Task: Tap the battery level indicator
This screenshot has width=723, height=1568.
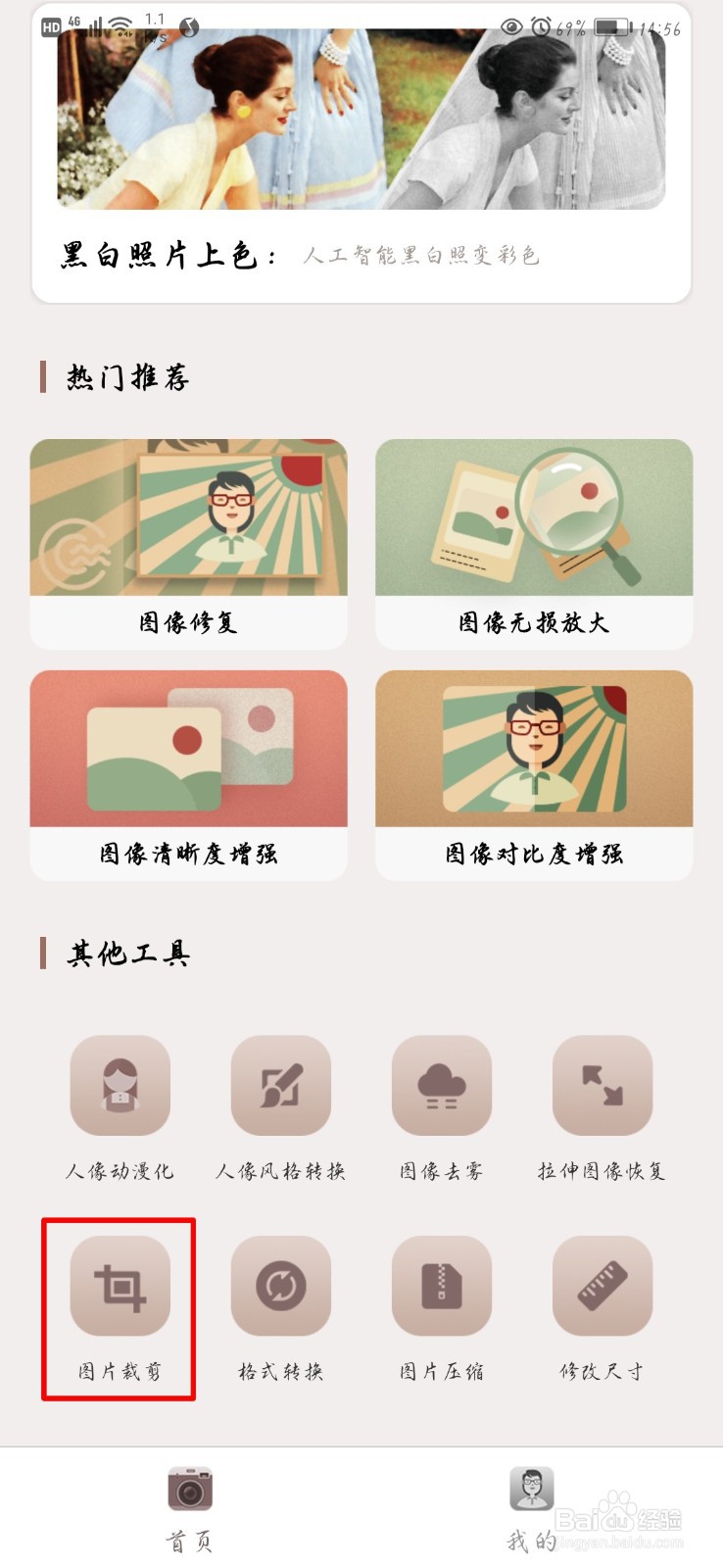Action: coord(611,29)
